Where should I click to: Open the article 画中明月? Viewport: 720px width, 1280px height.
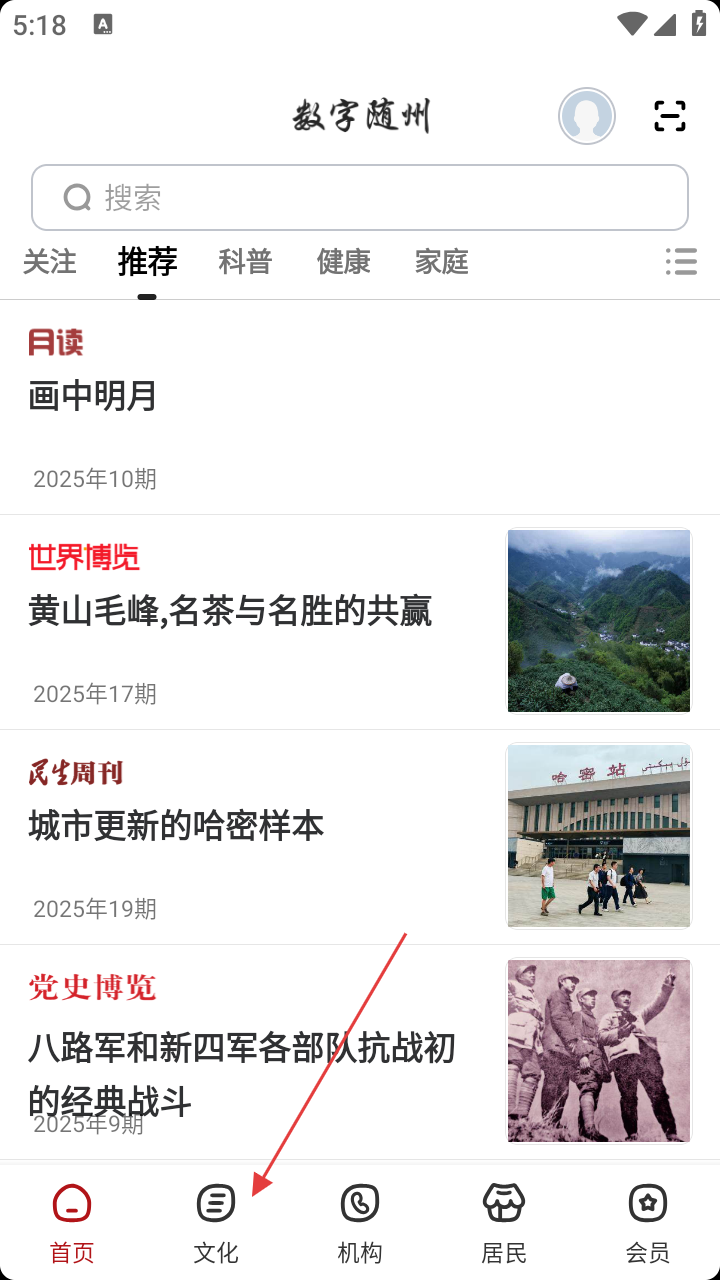[93, 397]
